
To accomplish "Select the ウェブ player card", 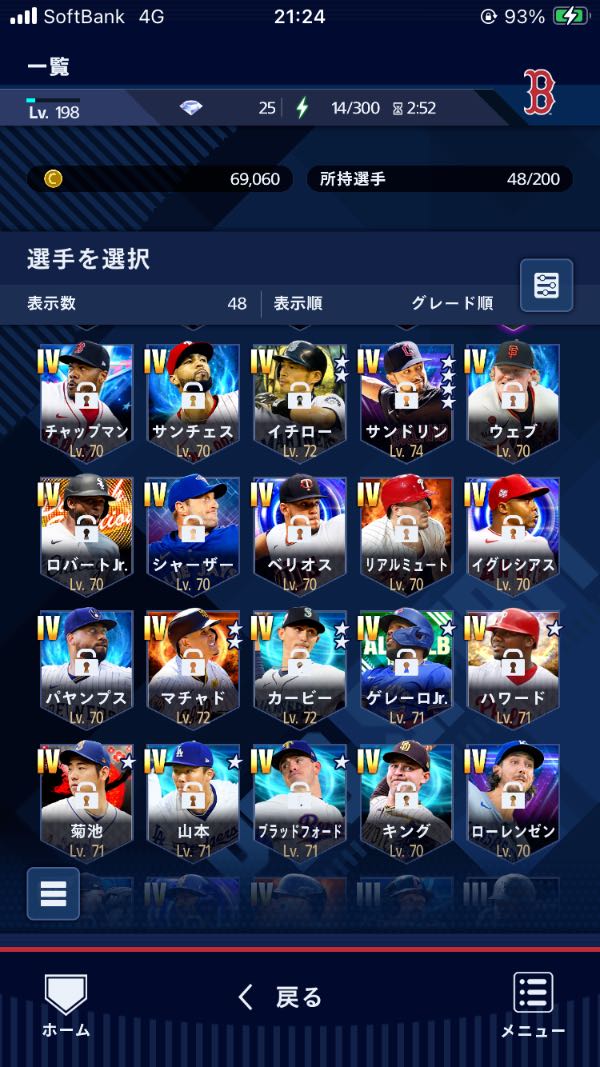I will pyautogui.click(x=512, y=400).
